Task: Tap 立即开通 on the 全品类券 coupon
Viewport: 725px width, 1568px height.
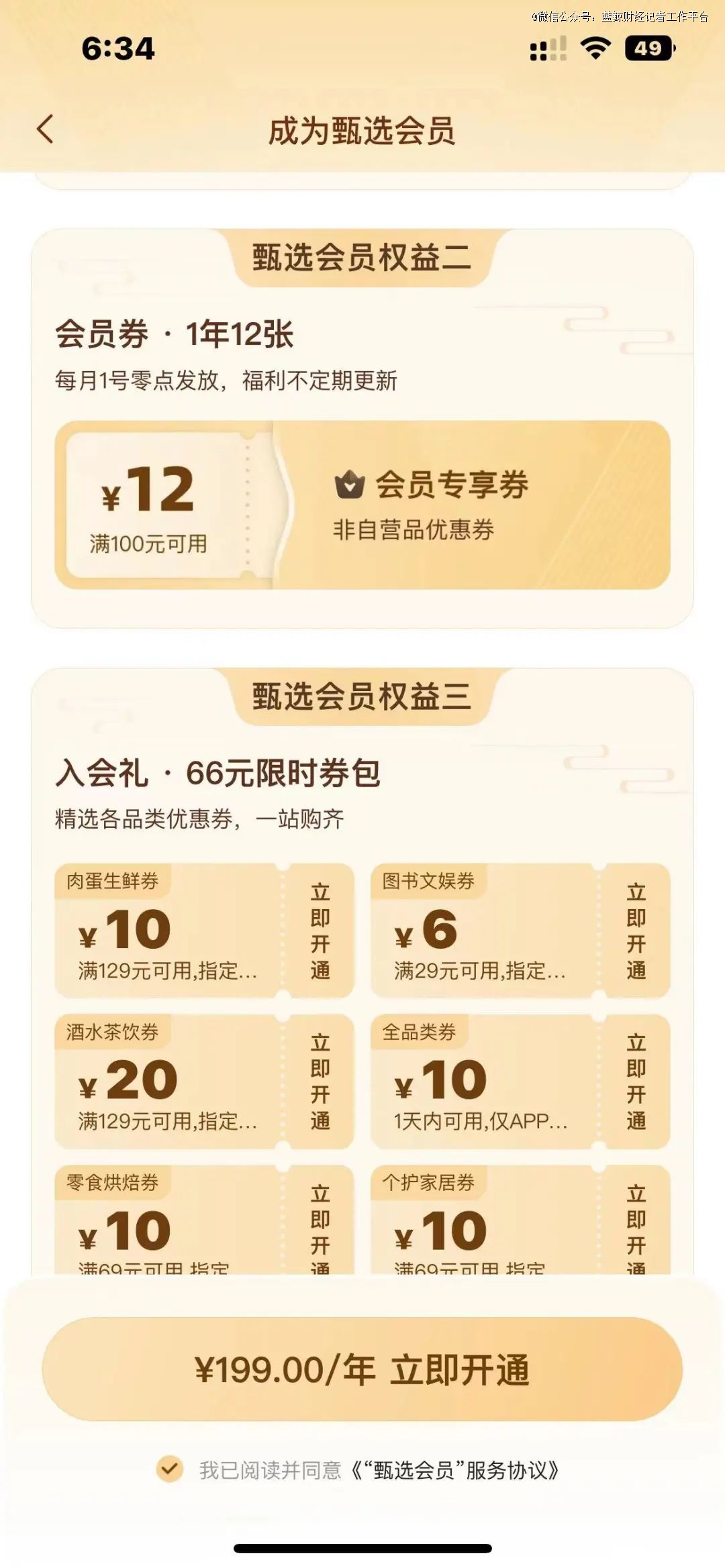Action: click(x=636, y=1081)
